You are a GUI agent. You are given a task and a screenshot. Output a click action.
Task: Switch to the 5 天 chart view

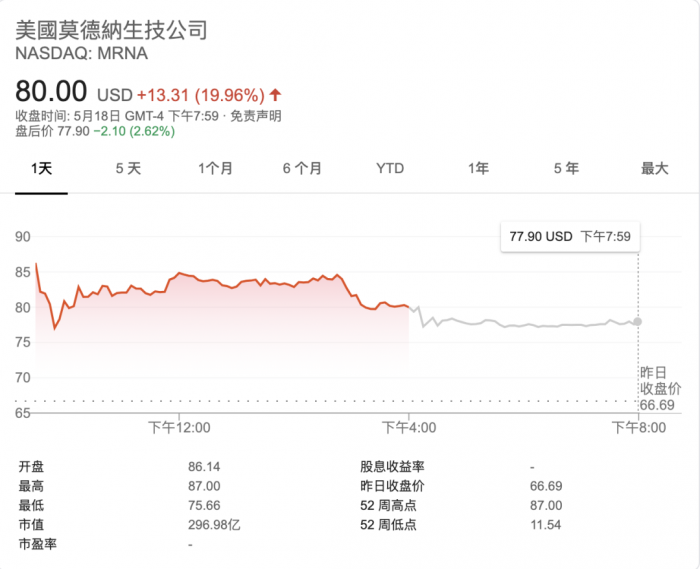coord(128,168)
